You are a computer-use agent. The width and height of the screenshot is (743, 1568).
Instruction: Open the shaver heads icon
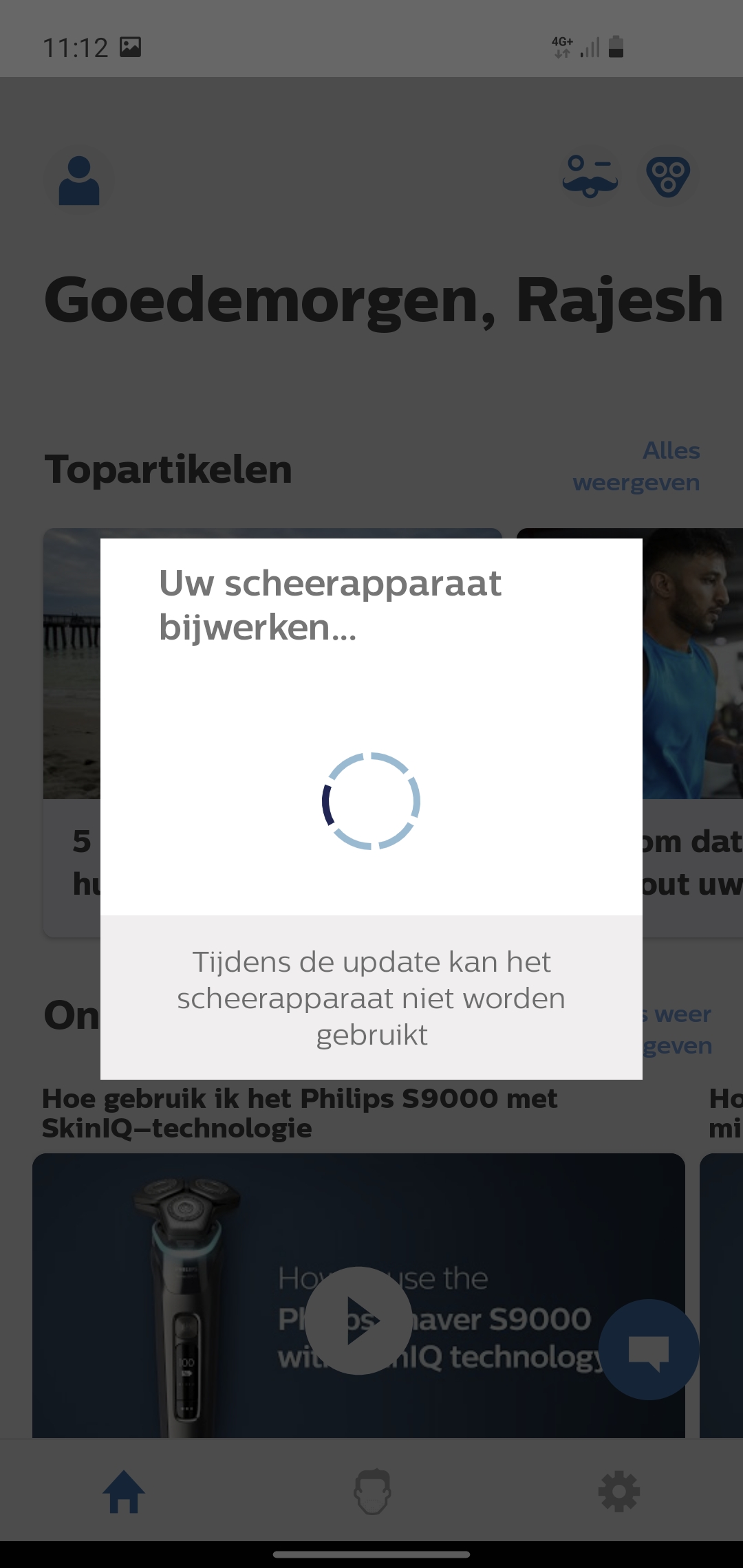pos(668,177)
